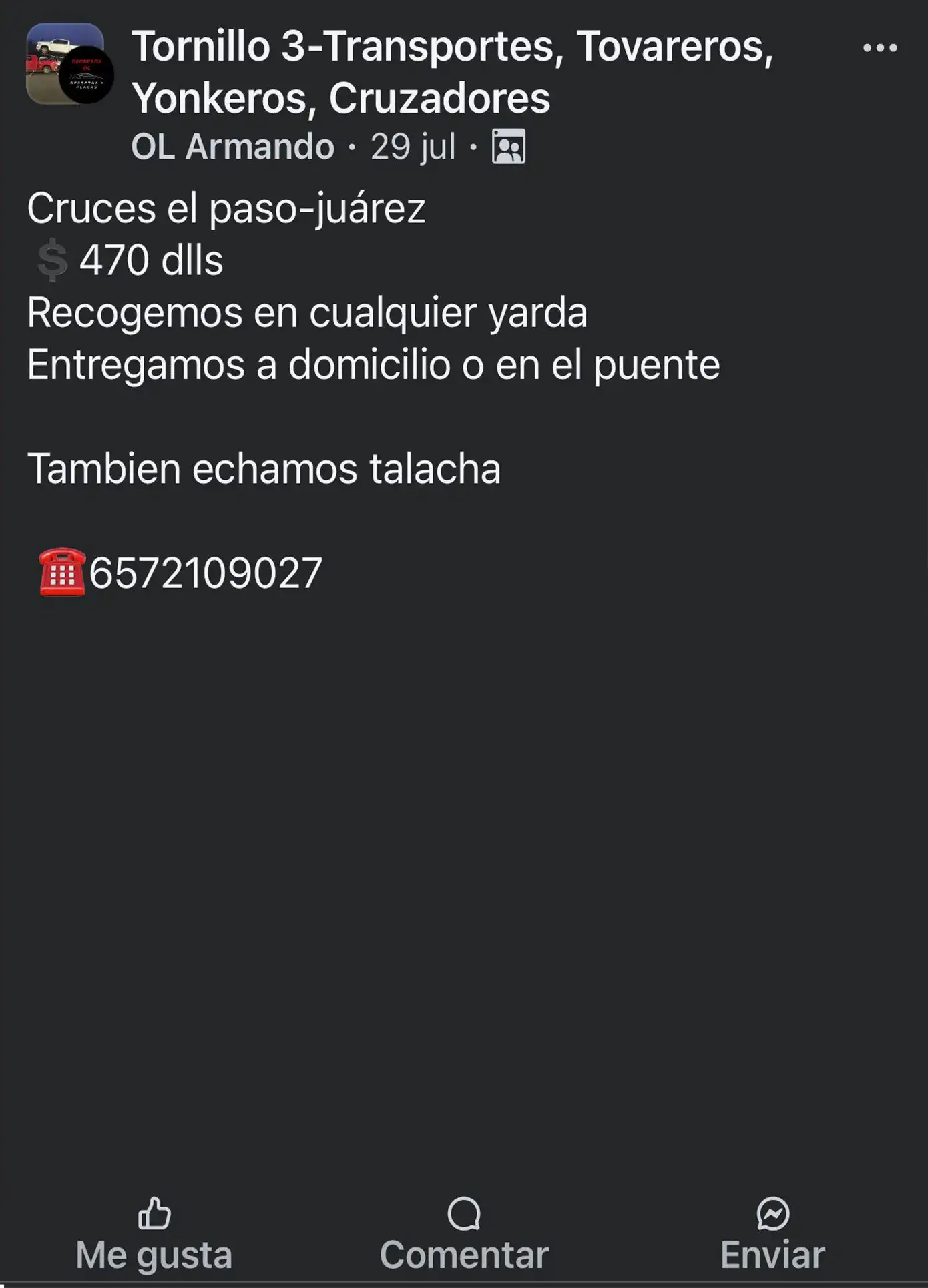The height and width of the screenshot is (1288, 928).
Task: Open the group's profile picture
Action: click(x=64, y=63)
